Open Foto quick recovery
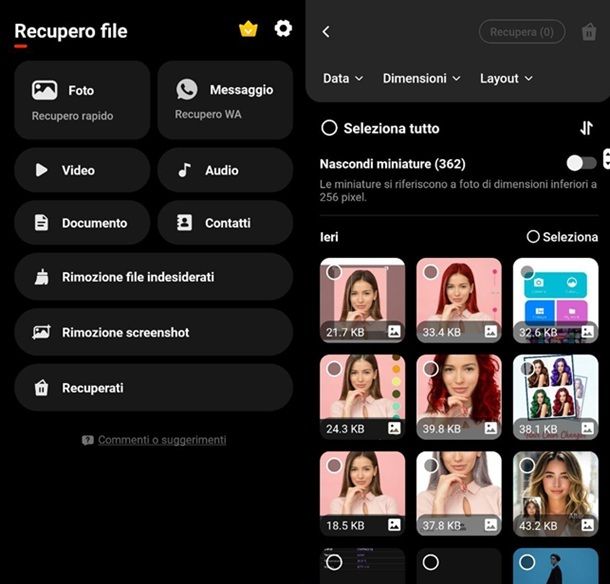Viewport: 610px width, 584px height. coord(82,100)
